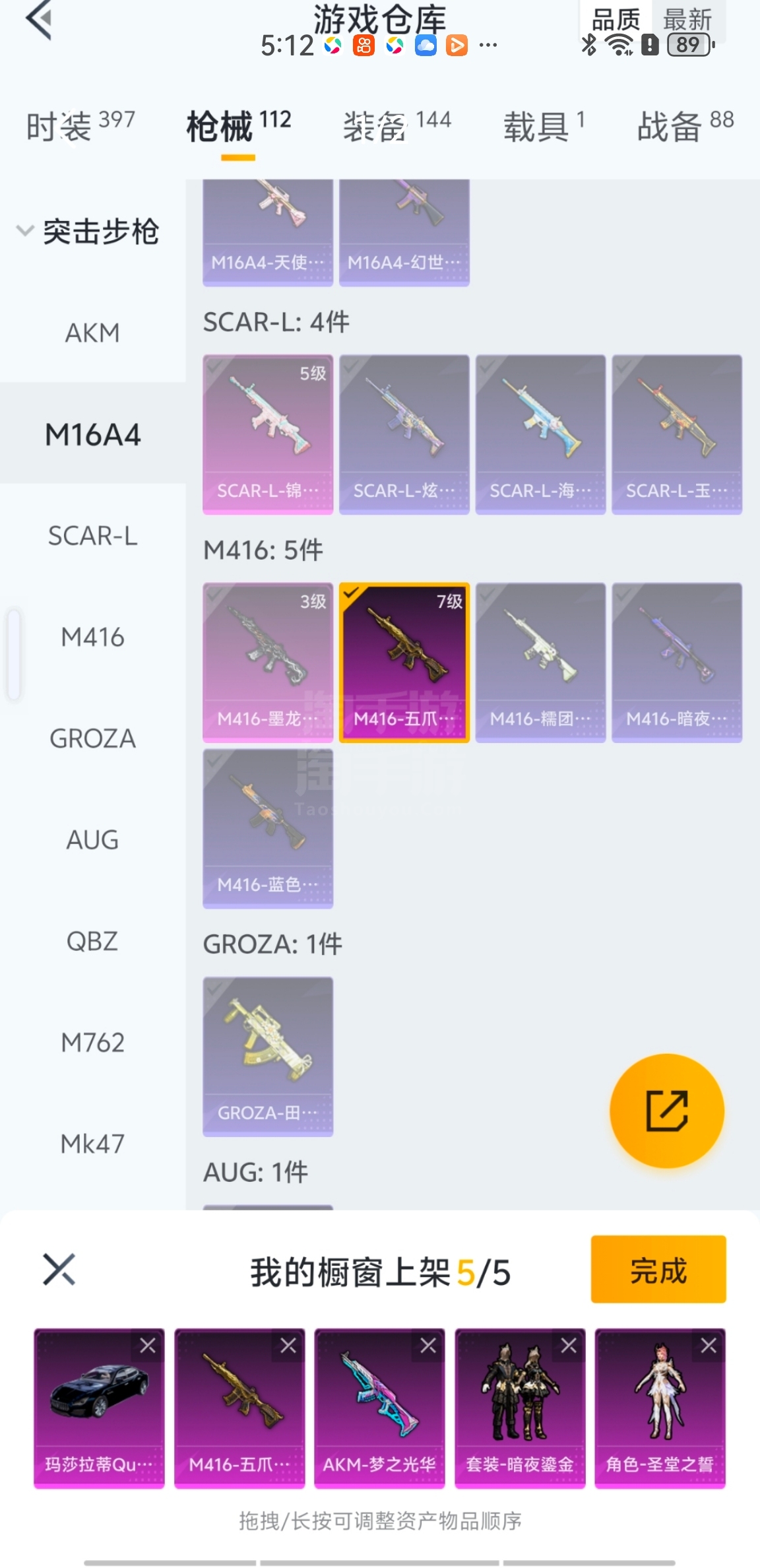
Task: Jump to the SCAR-L section in sidebar
Action: click(x=92, y=536)
